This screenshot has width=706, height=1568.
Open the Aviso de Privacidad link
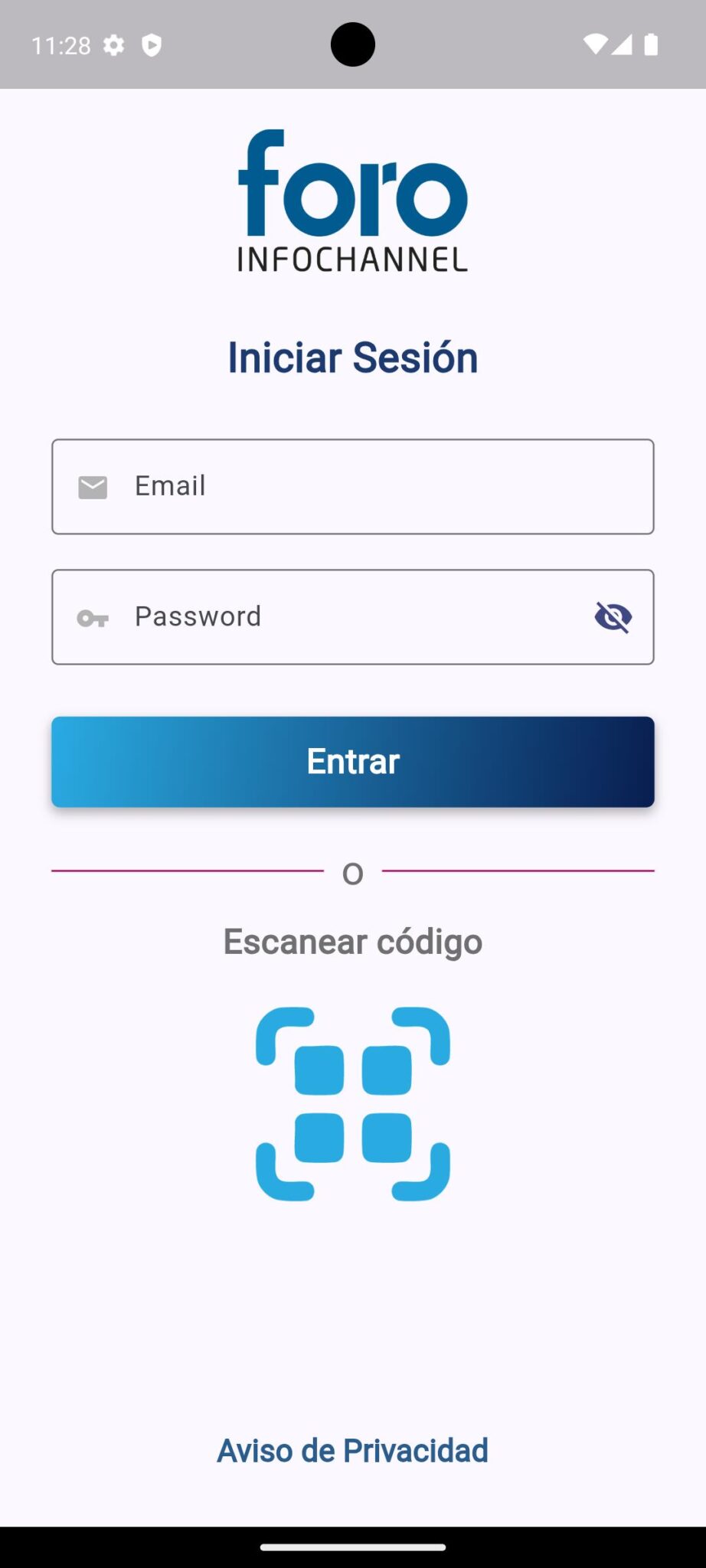[353, 1451]
